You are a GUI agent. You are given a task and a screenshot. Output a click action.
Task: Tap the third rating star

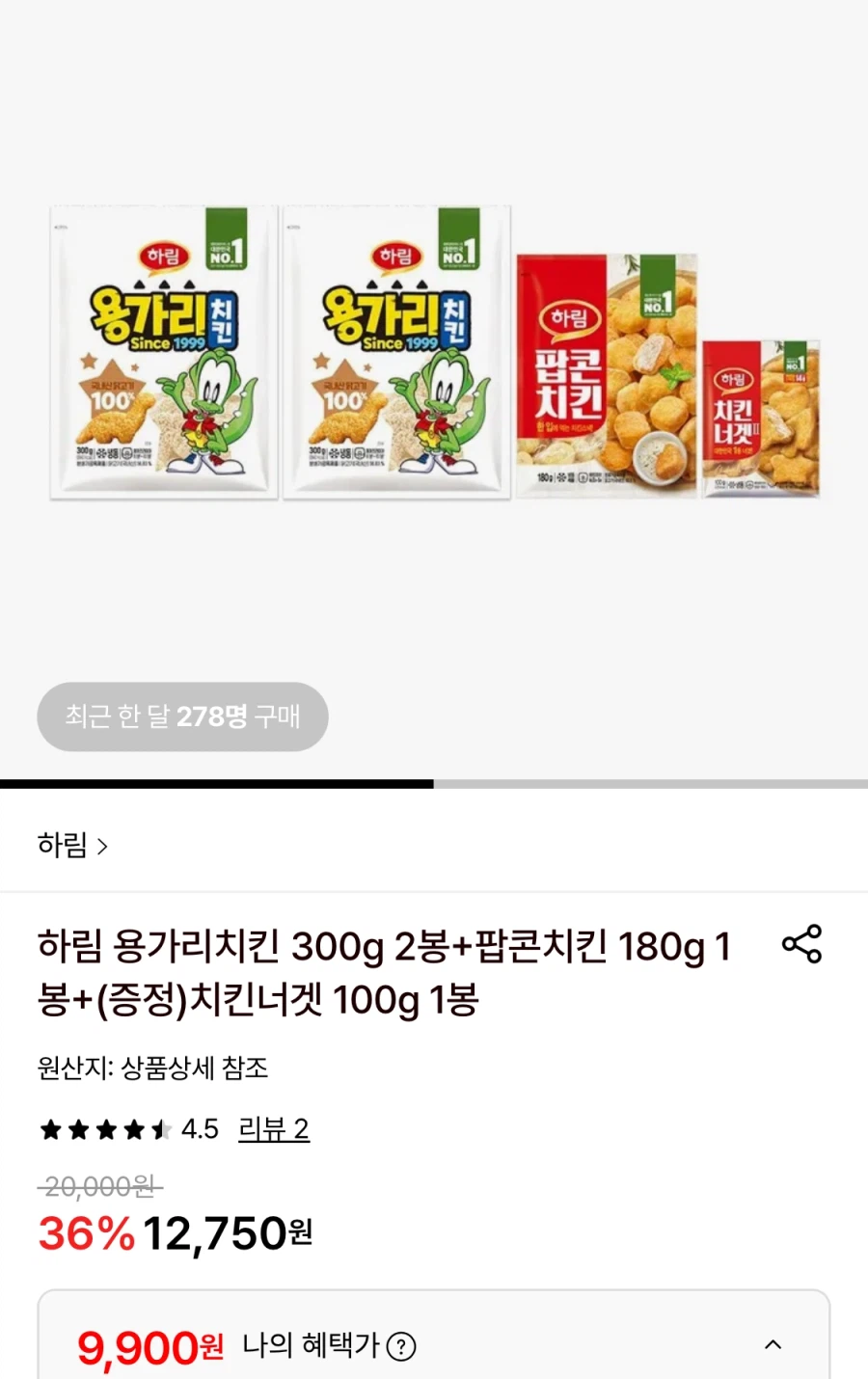[106, 1128]
